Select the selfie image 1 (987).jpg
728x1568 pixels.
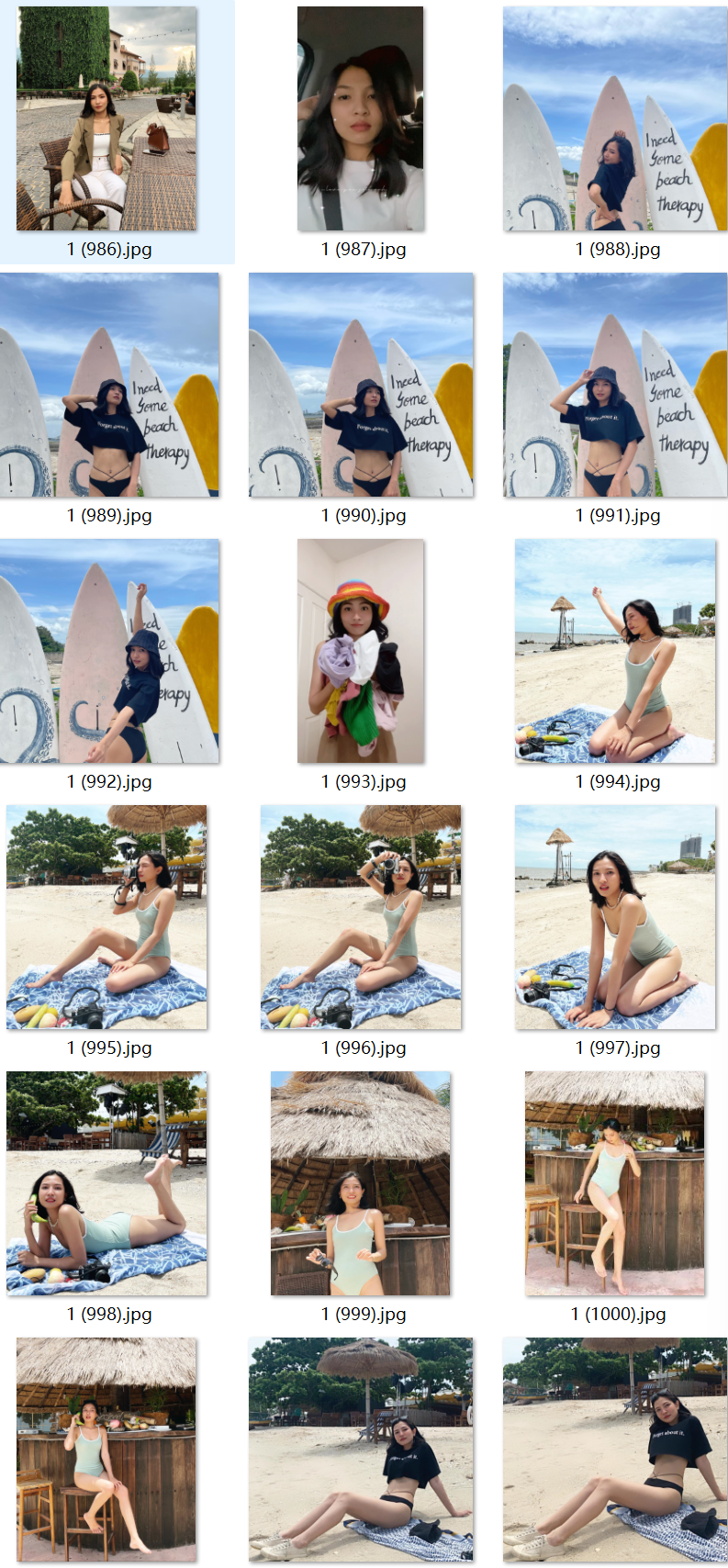pyautogui.click(x=361, y=119)
